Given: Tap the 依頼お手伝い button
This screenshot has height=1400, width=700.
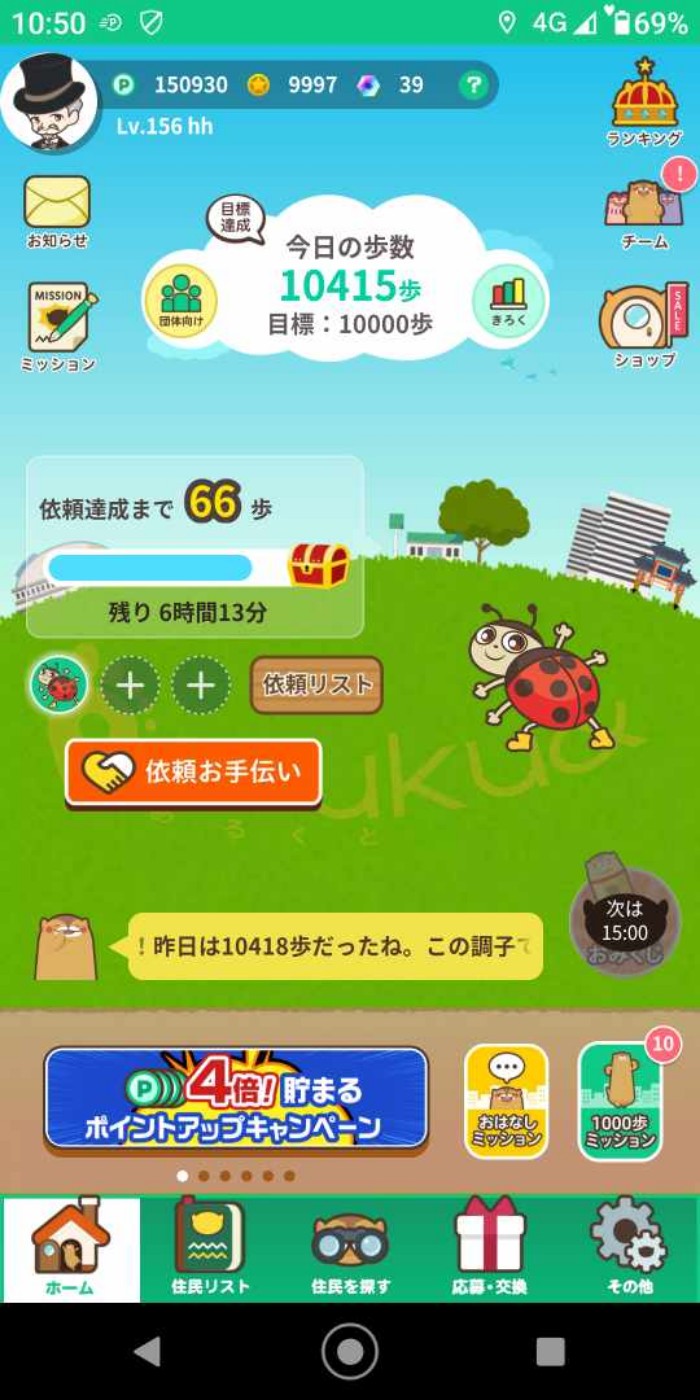Looking at the screenshot, I should [x=194, y=772].
